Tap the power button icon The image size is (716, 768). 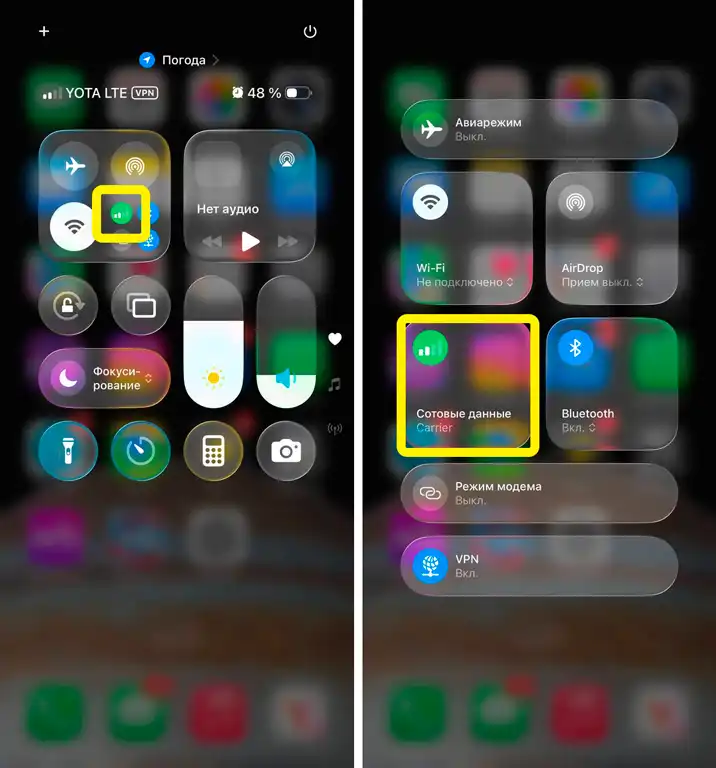point(310,32)
